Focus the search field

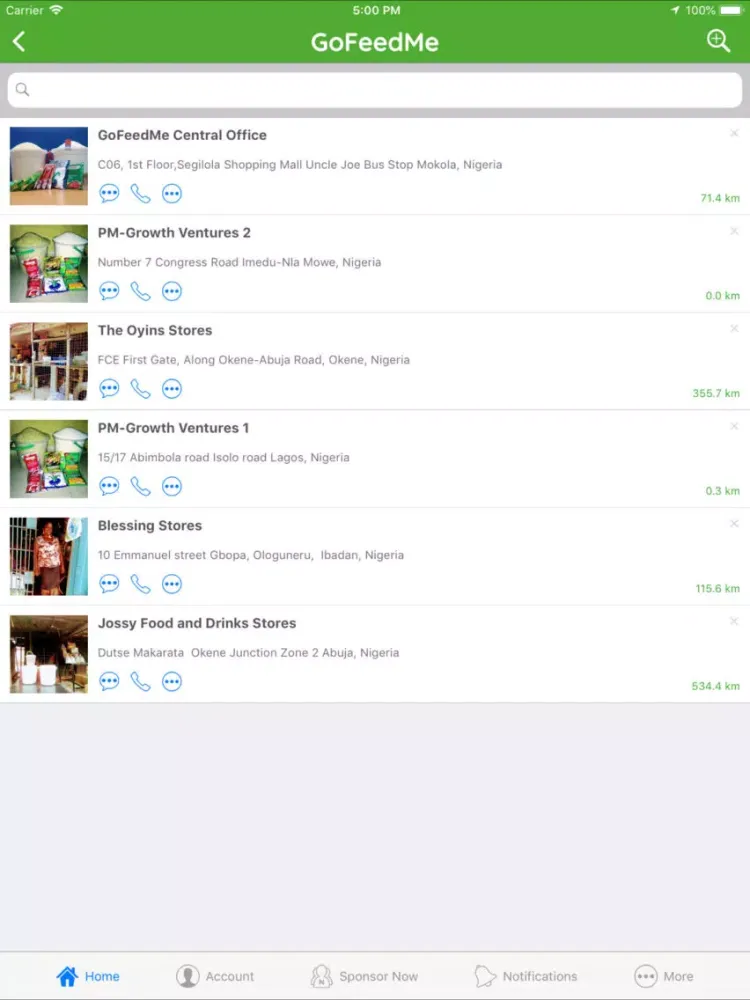click(375, 90)
